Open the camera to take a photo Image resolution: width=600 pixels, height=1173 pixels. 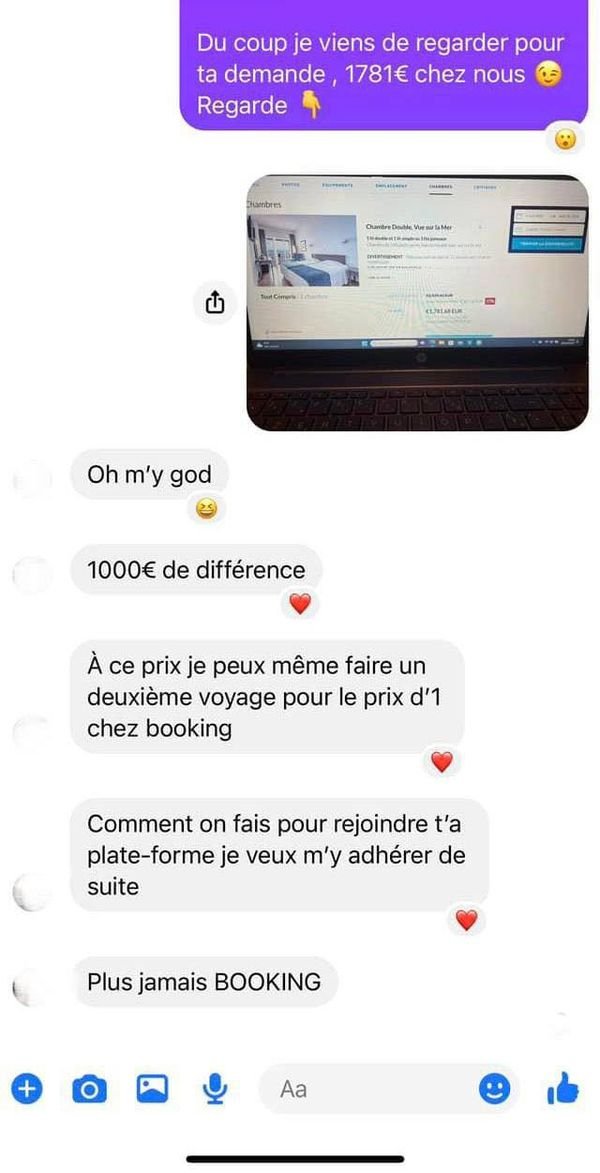89,1088
